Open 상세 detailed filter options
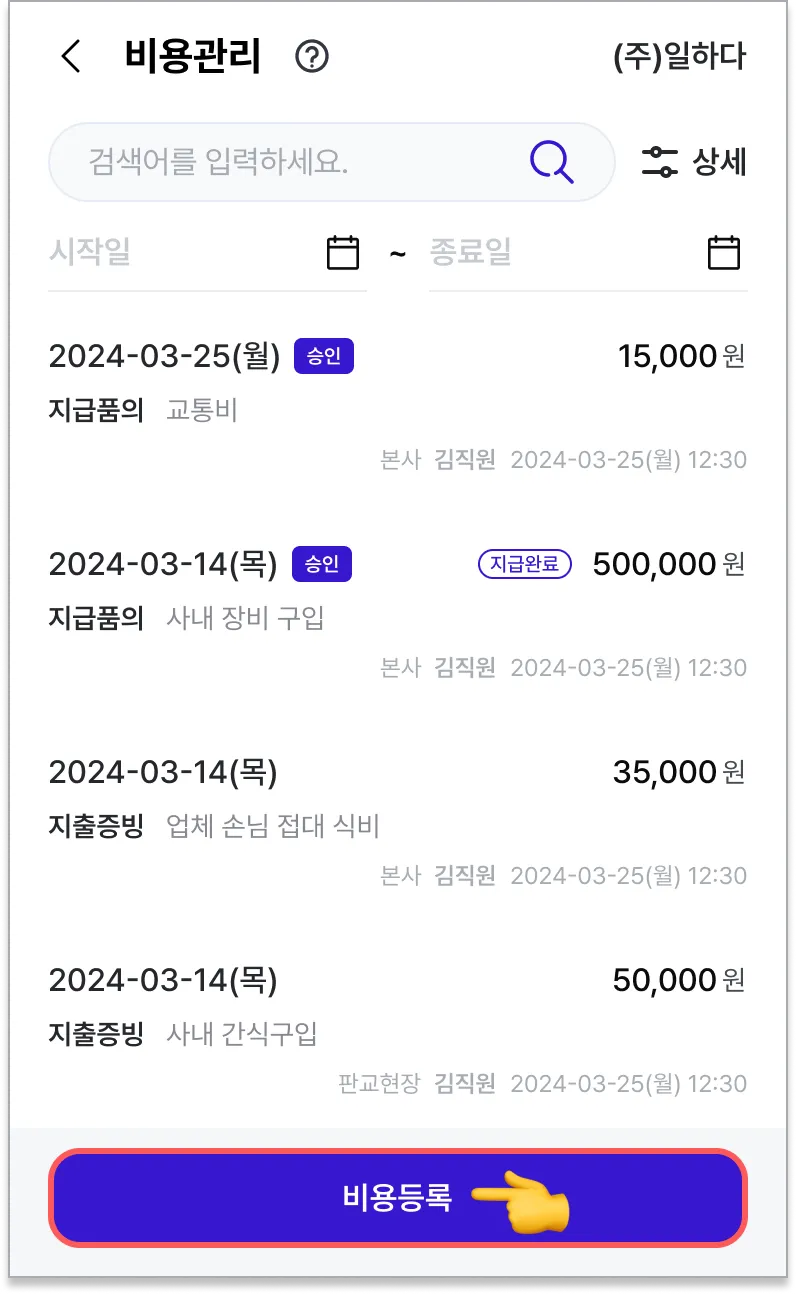This screenshot has height=1294, width=796. click(x=694, y=162)
